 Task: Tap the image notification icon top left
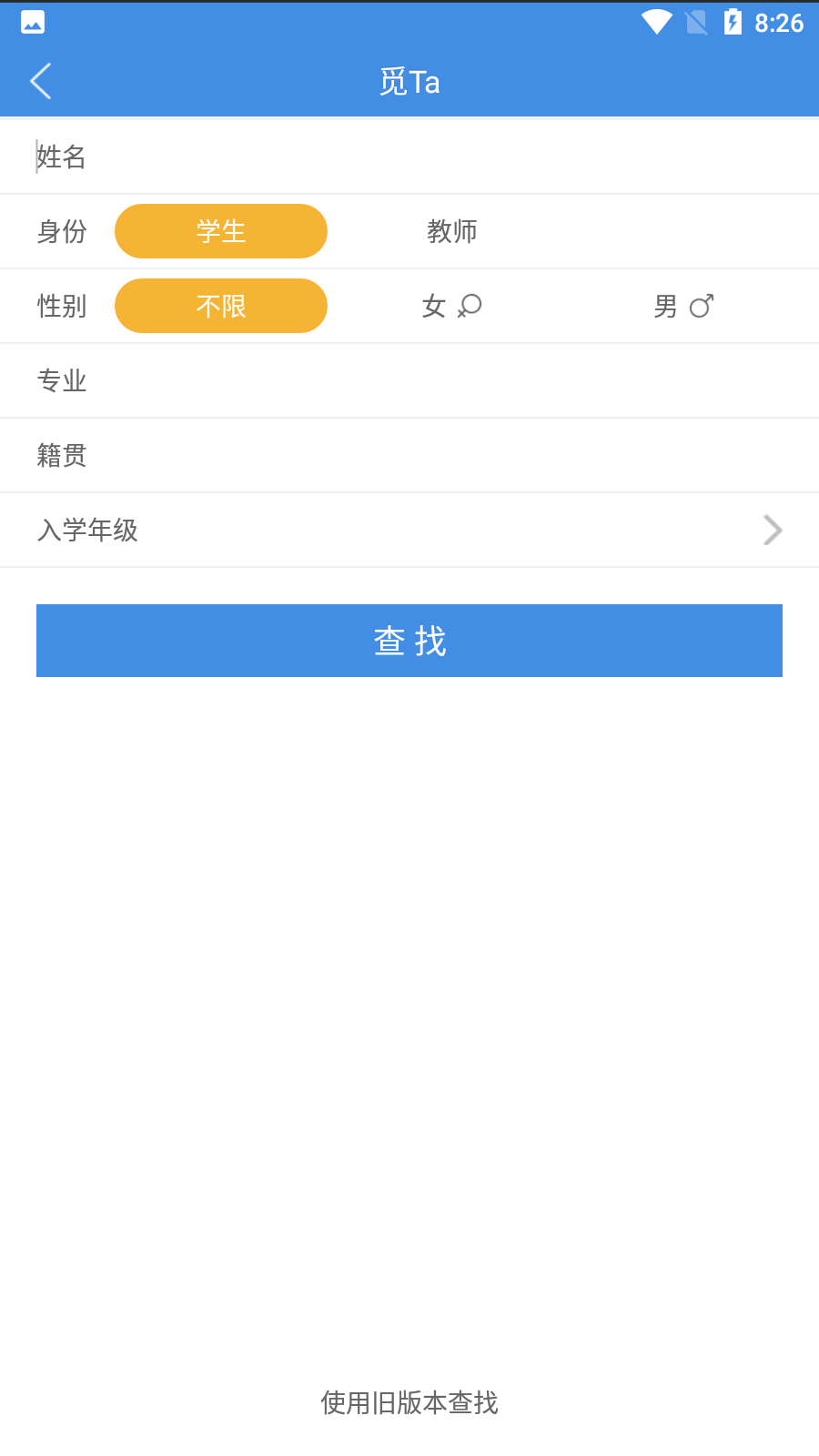pyautogui.click(x=33, y=22)
